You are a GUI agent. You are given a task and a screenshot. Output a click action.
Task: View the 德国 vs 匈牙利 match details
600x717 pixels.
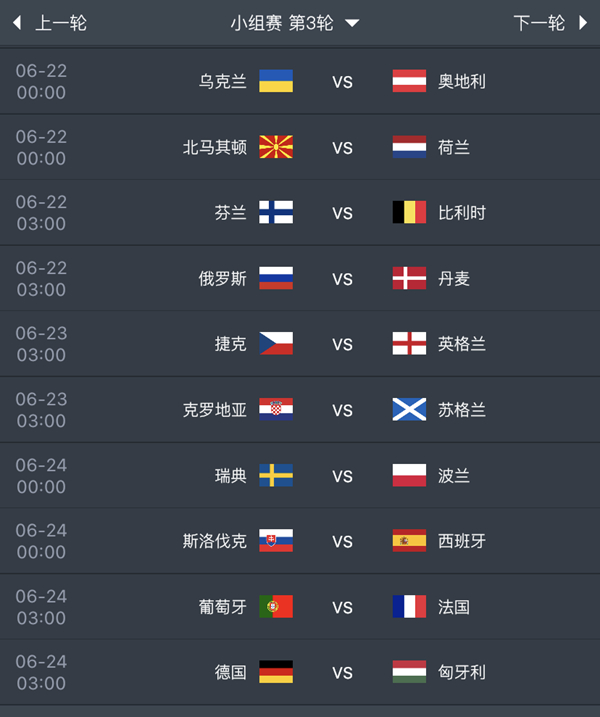pos(342,672)
